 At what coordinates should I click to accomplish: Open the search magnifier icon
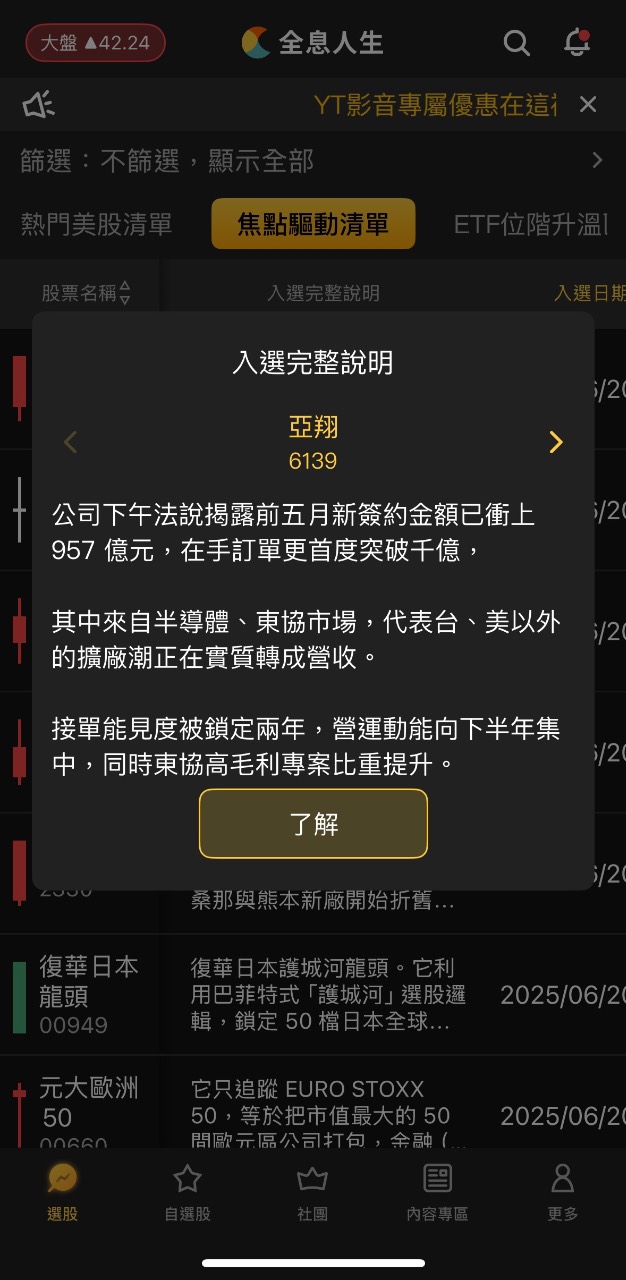point(516,43)
